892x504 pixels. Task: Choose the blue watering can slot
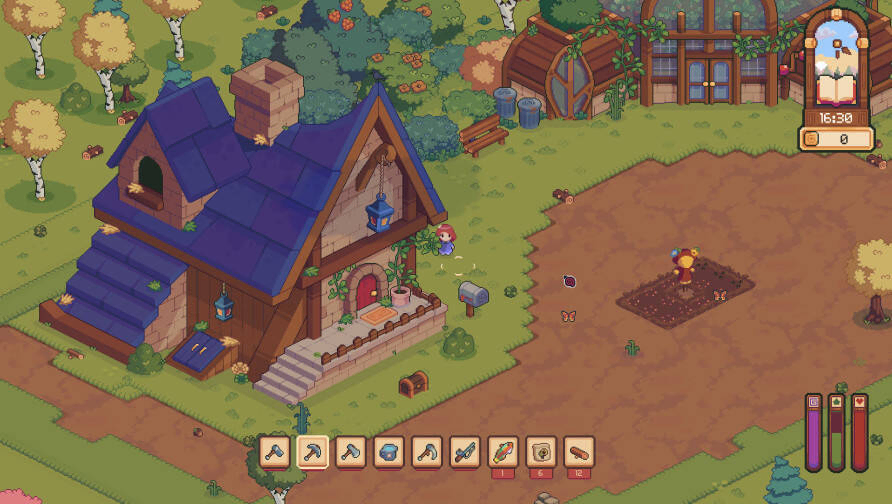[x=389, y=451]
